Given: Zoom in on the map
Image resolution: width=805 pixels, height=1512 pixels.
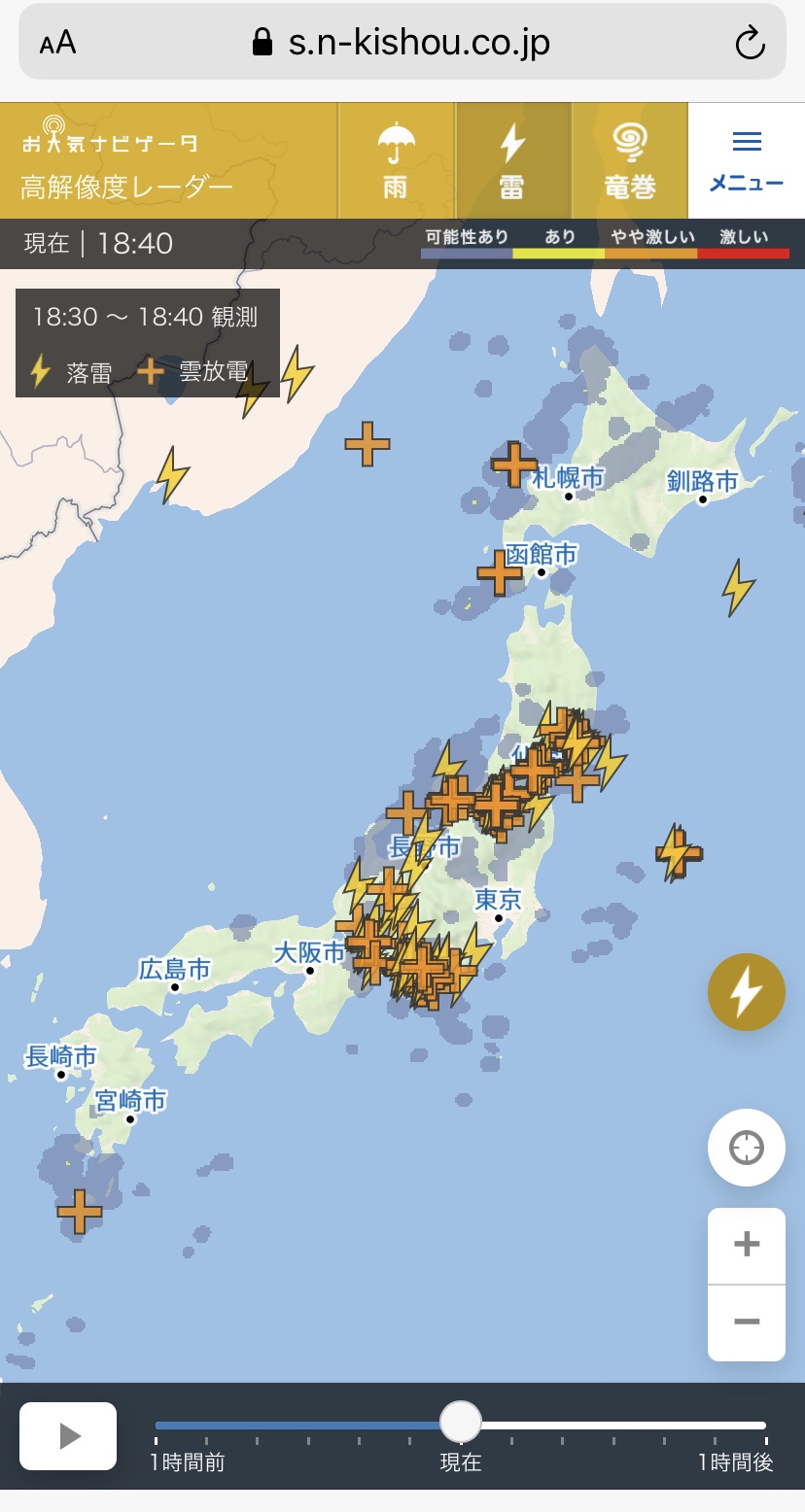Looking at the screenshot, I should point(746,1245).
